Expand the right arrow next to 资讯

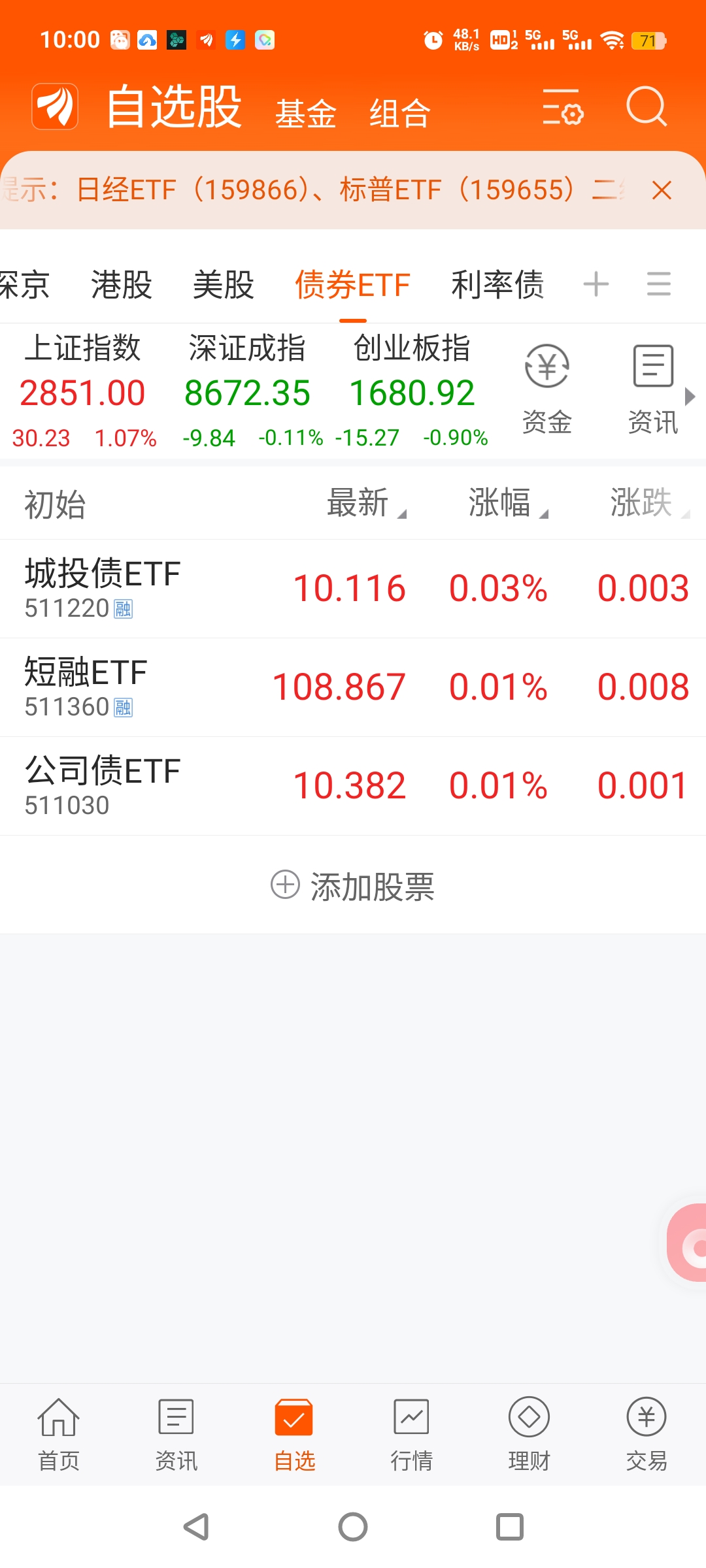691,397
